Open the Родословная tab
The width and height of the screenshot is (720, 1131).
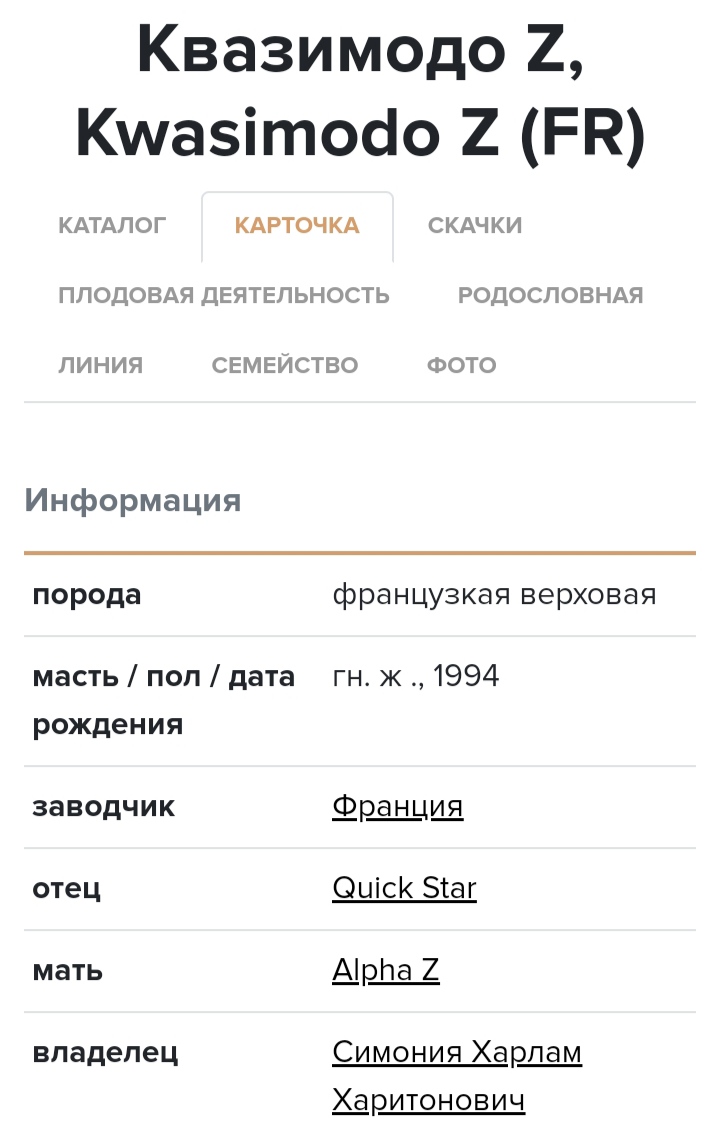(550, 296)
